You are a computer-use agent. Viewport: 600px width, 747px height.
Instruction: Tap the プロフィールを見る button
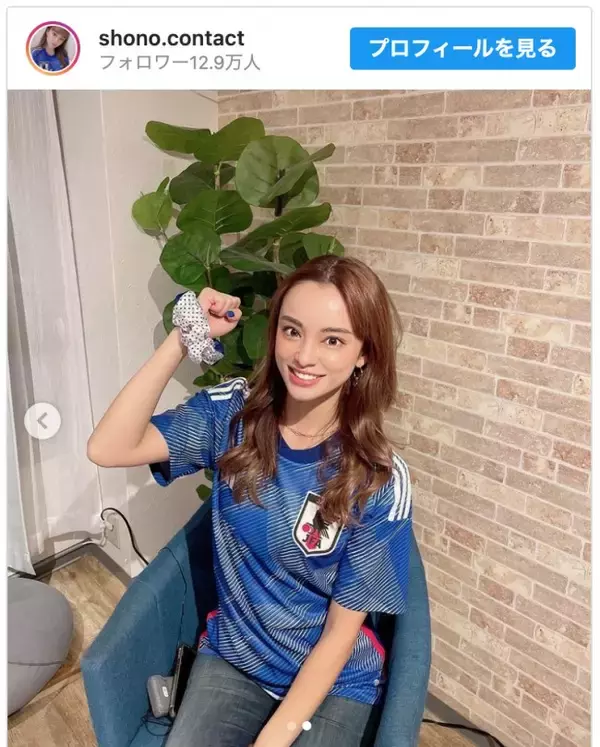click(462, 48)
